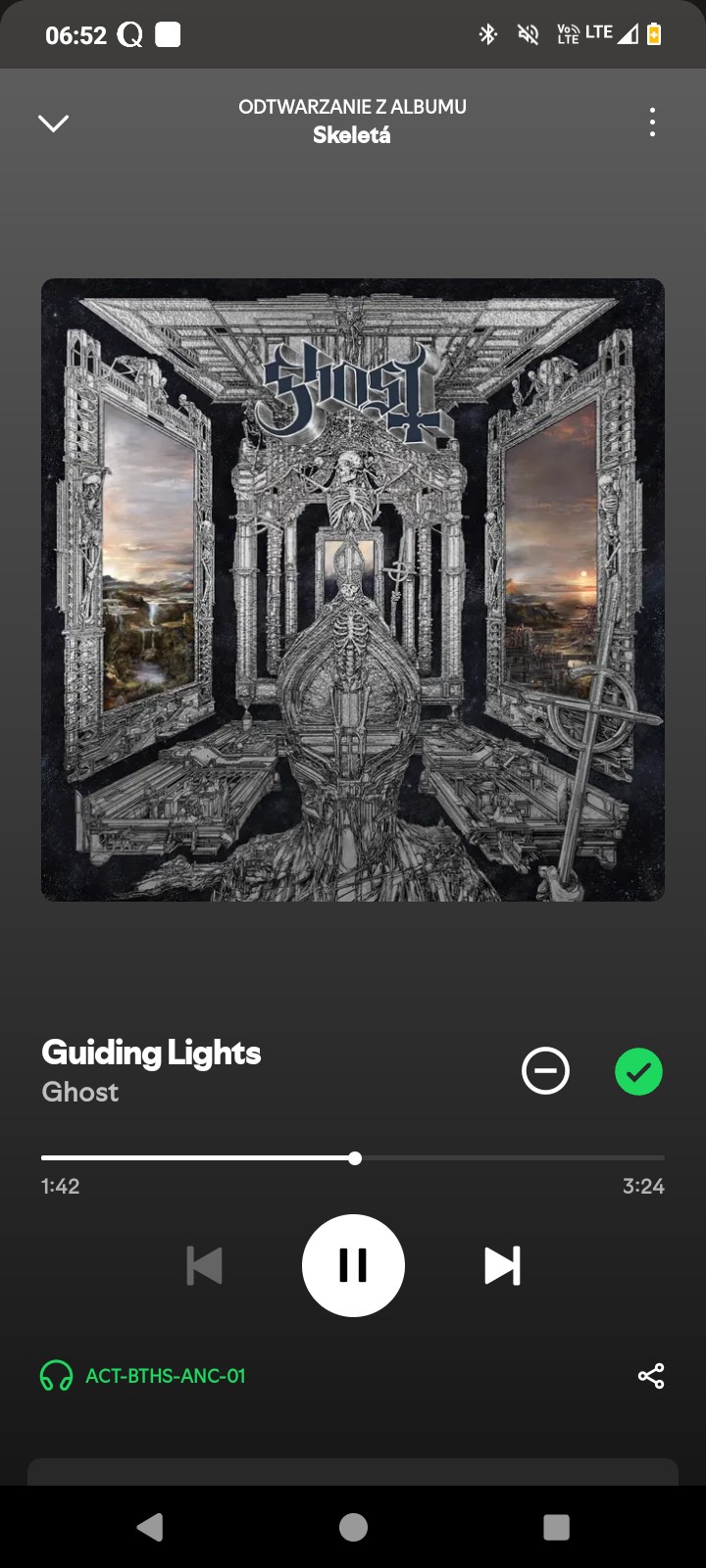This screenshot has height=1568, width=706.
Task: Go back to the previous track
Action: pos(204,1265)
